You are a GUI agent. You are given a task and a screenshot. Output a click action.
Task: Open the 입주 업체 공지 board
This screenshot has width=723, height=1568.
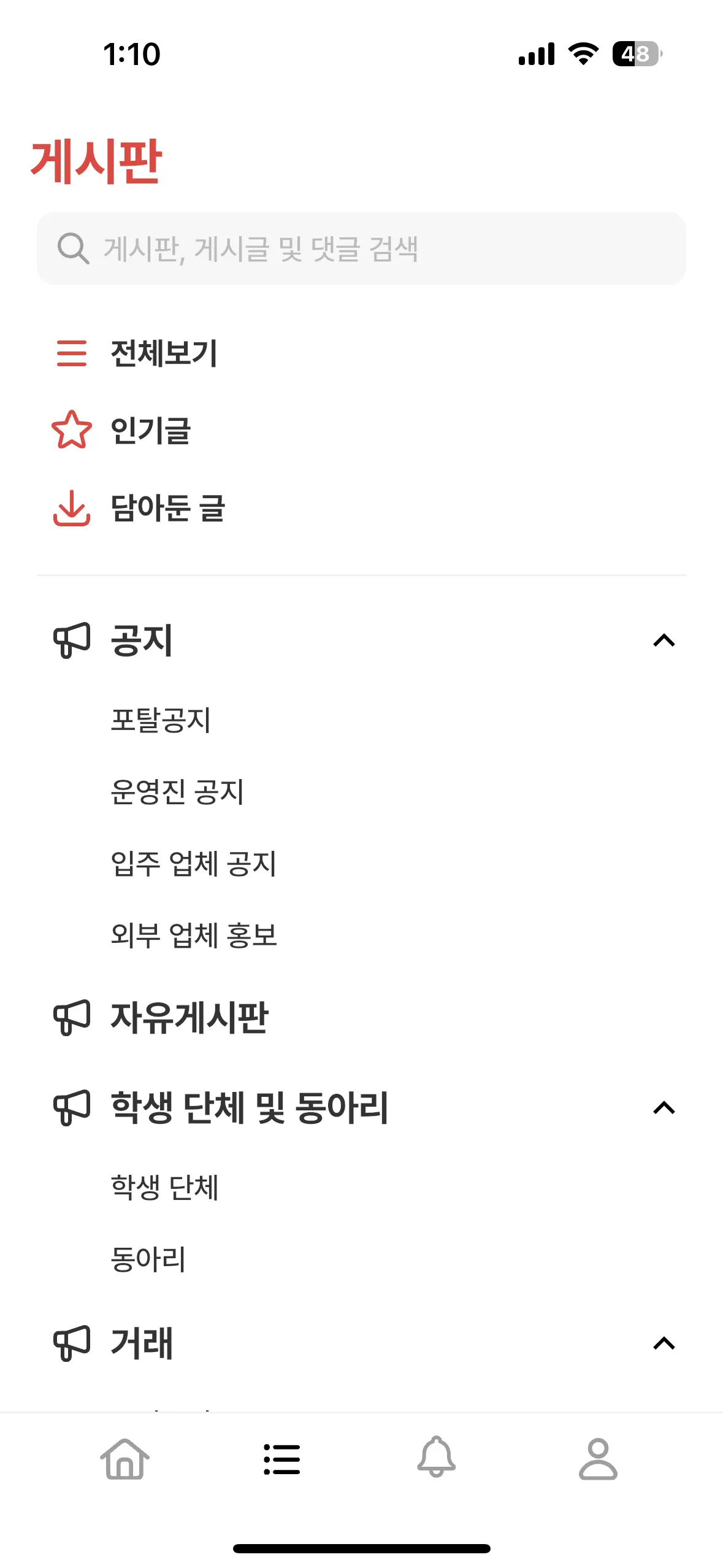coord(193,863)
